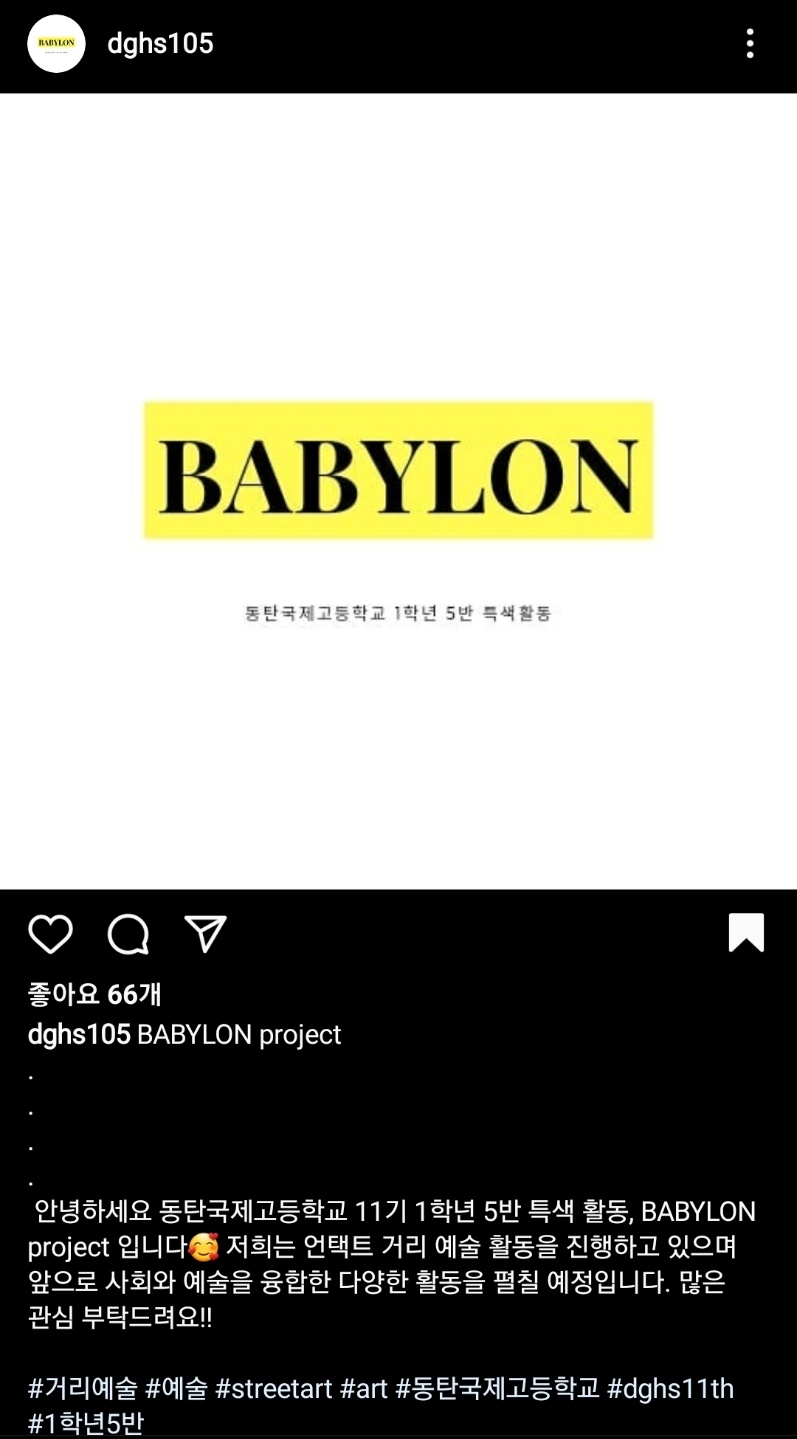Image resolution: width=797 pixels, height=1439 pixels.
Task: Share the post via paper plane icon
Action: (206, 934)
